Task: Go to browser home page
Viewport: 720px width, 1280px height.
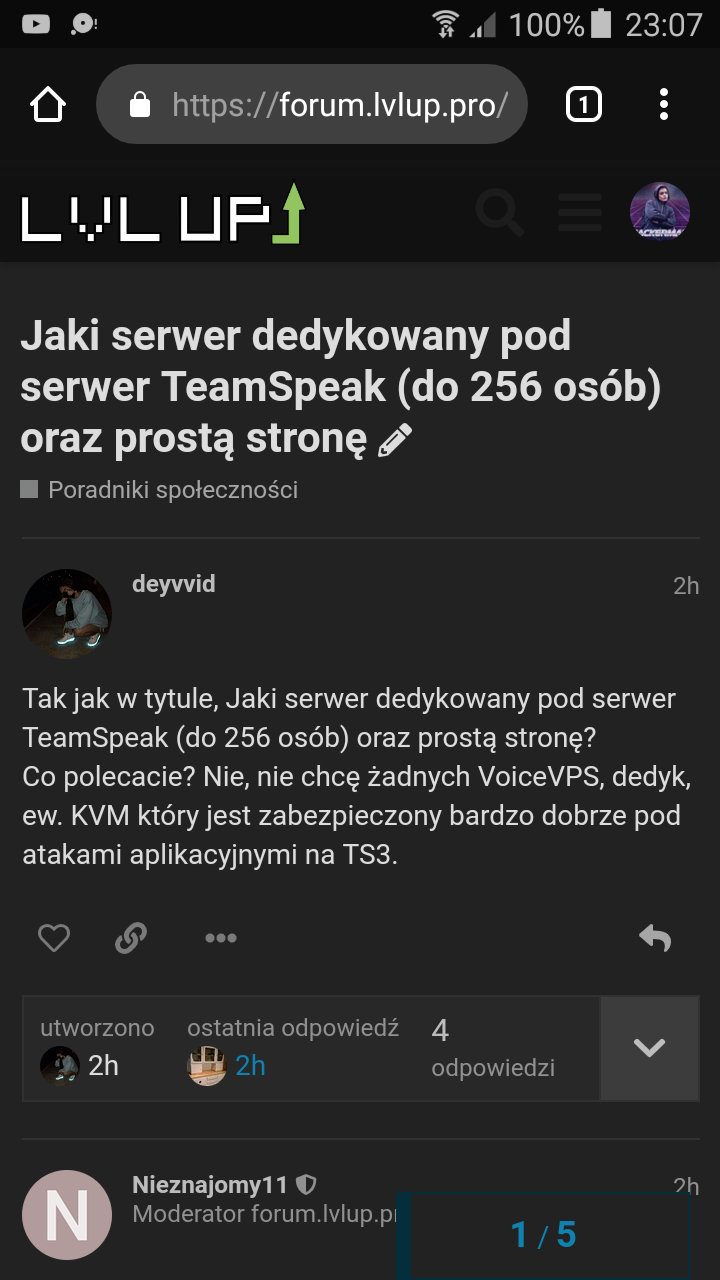Action: coord(48,104)
